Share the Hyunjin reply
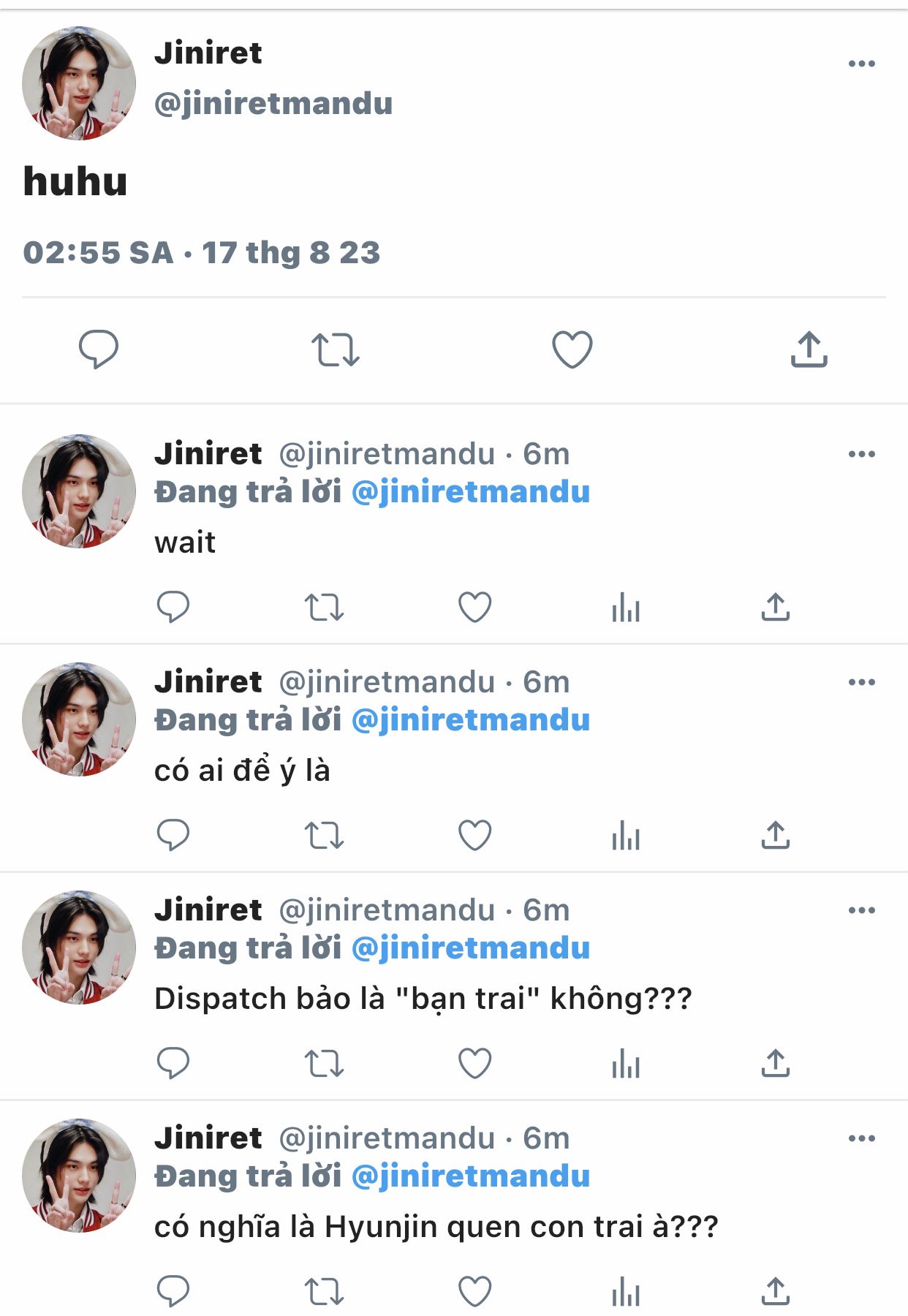908x1316 pixels. coord(776,1291)
